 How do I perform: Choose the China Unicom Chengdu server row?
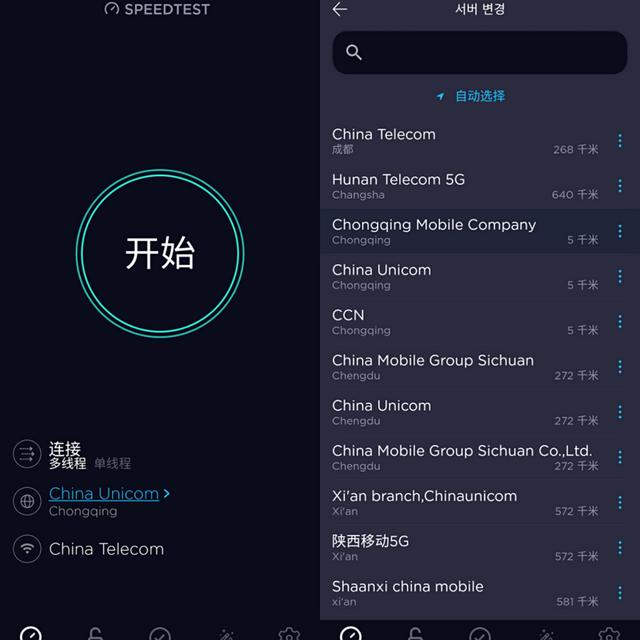point(465,412)
